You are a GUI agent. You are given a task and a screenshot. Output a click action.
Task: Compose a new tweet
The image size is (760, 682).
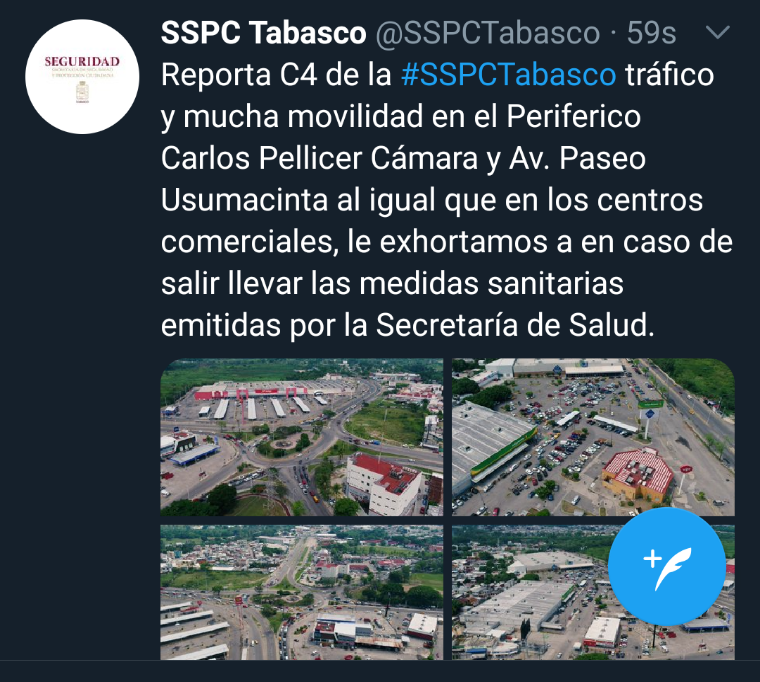point(667,565)
